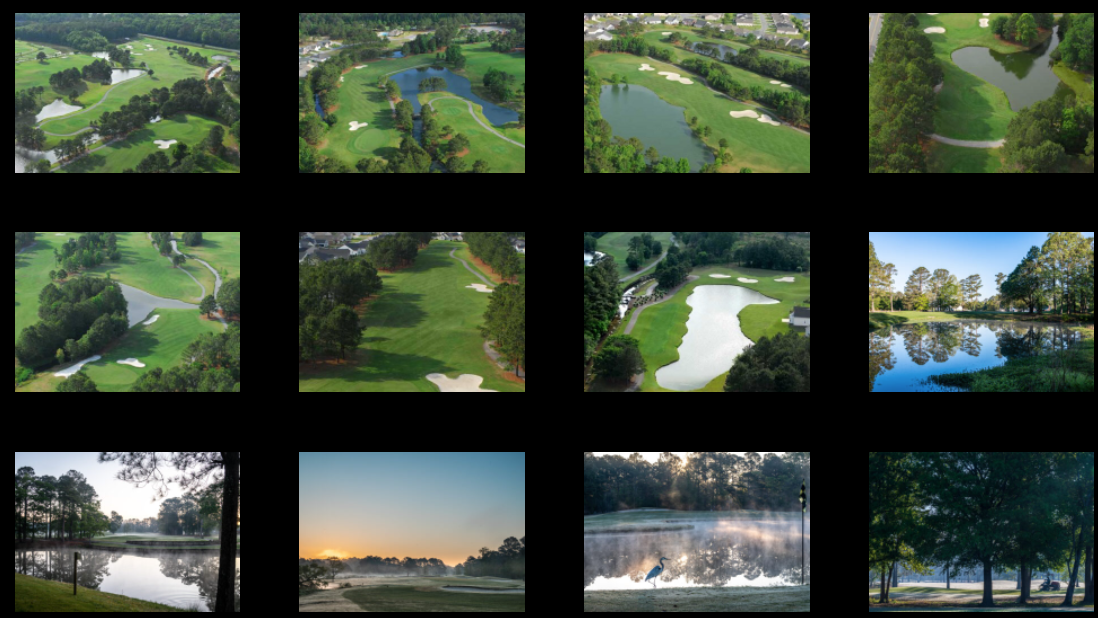Open the aerial photo of the blue pond with tree island
Screen dimensions: 1098x618
pos(411,92)
